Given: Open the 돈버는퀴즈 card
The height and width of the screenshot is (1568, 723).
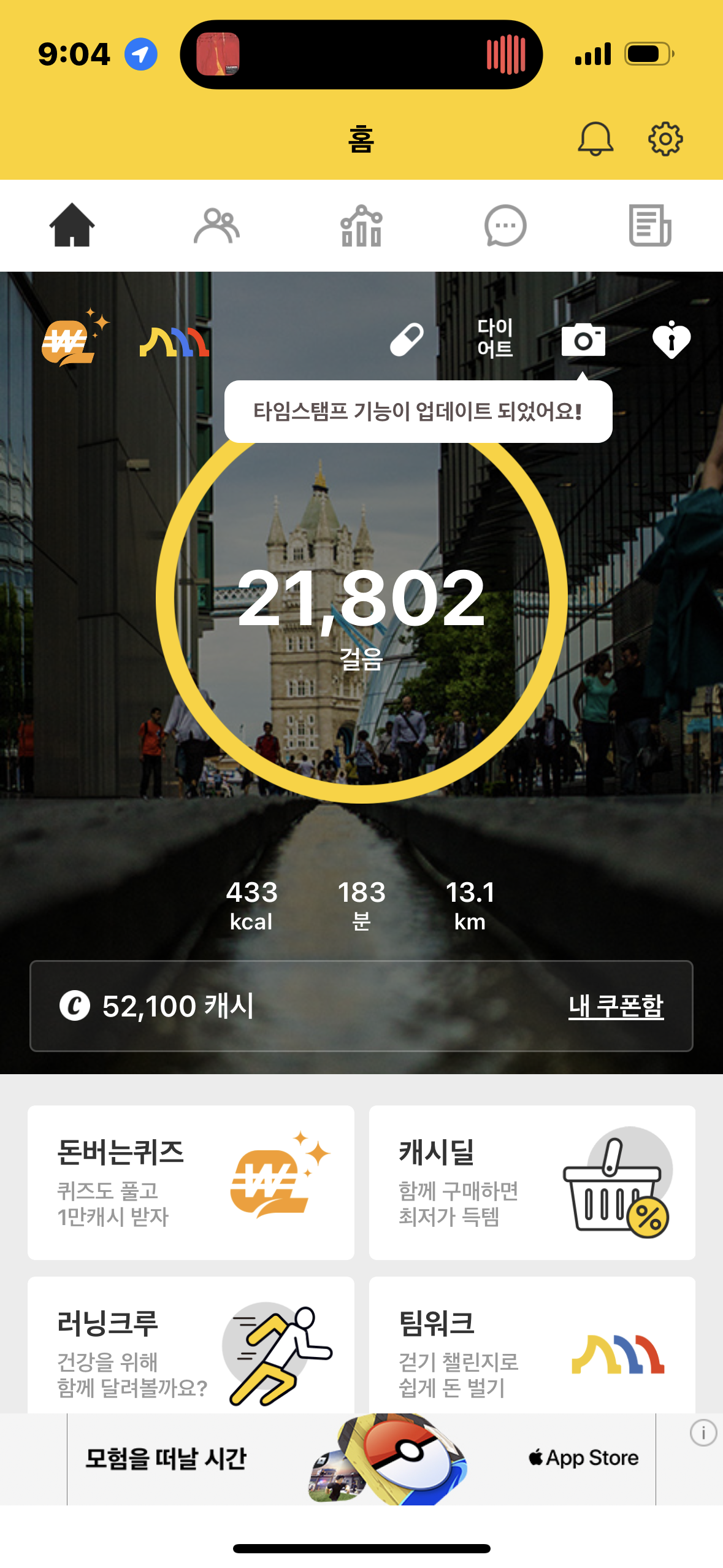Looking at the screenshot, I should coord(191,1182).
